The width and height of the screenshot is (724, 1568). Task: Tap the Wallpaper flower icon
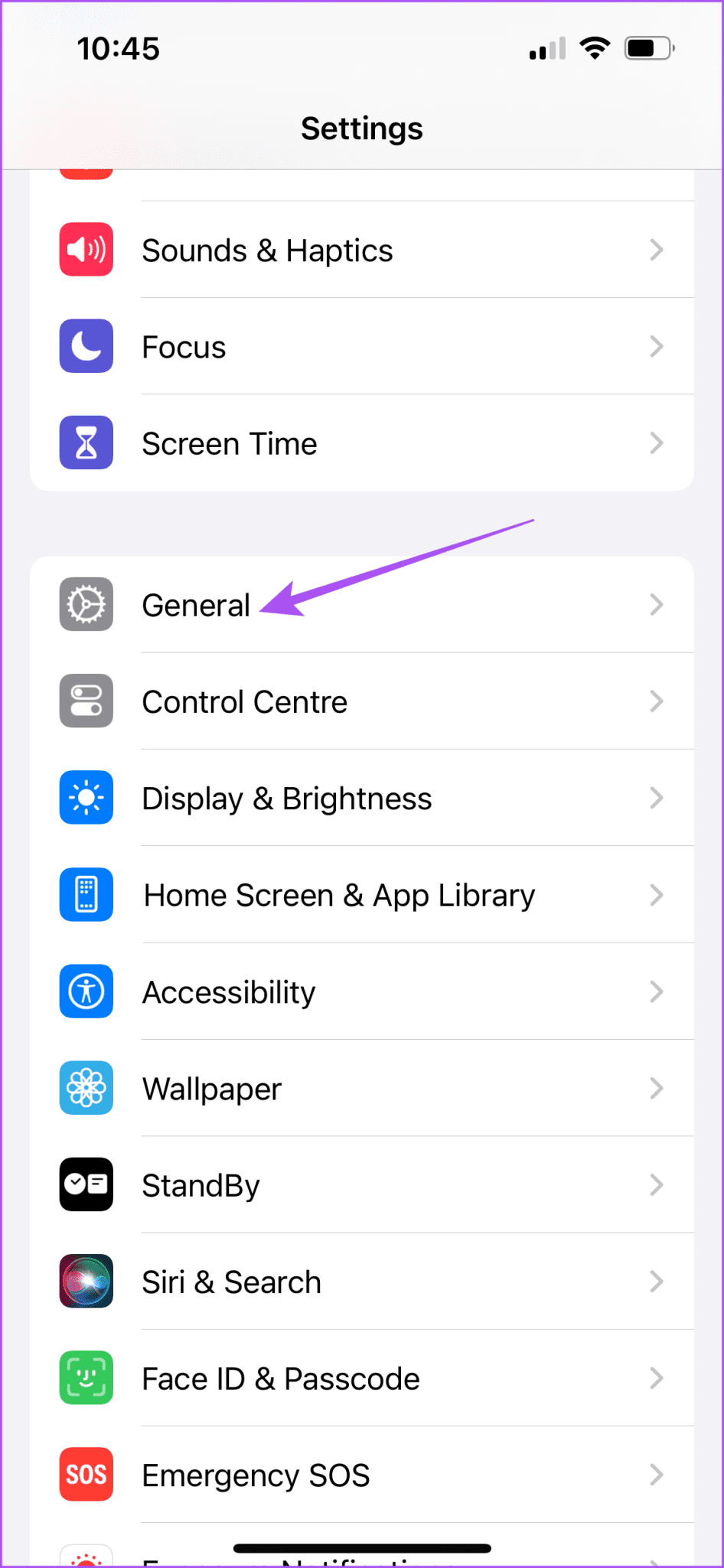point(86,1088)
